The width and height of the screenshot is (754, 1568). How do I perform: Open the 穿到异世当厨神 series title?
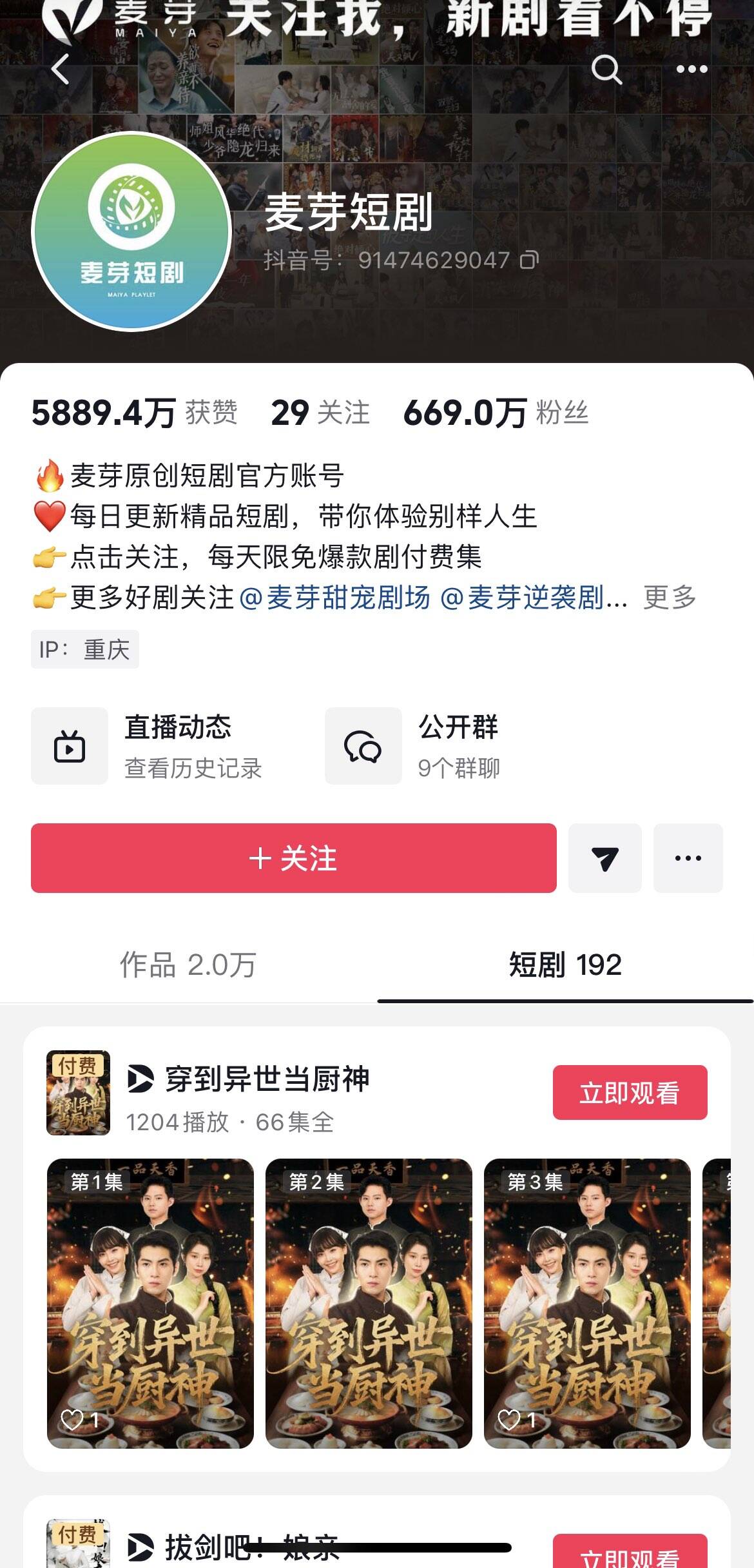(267, 1079)
